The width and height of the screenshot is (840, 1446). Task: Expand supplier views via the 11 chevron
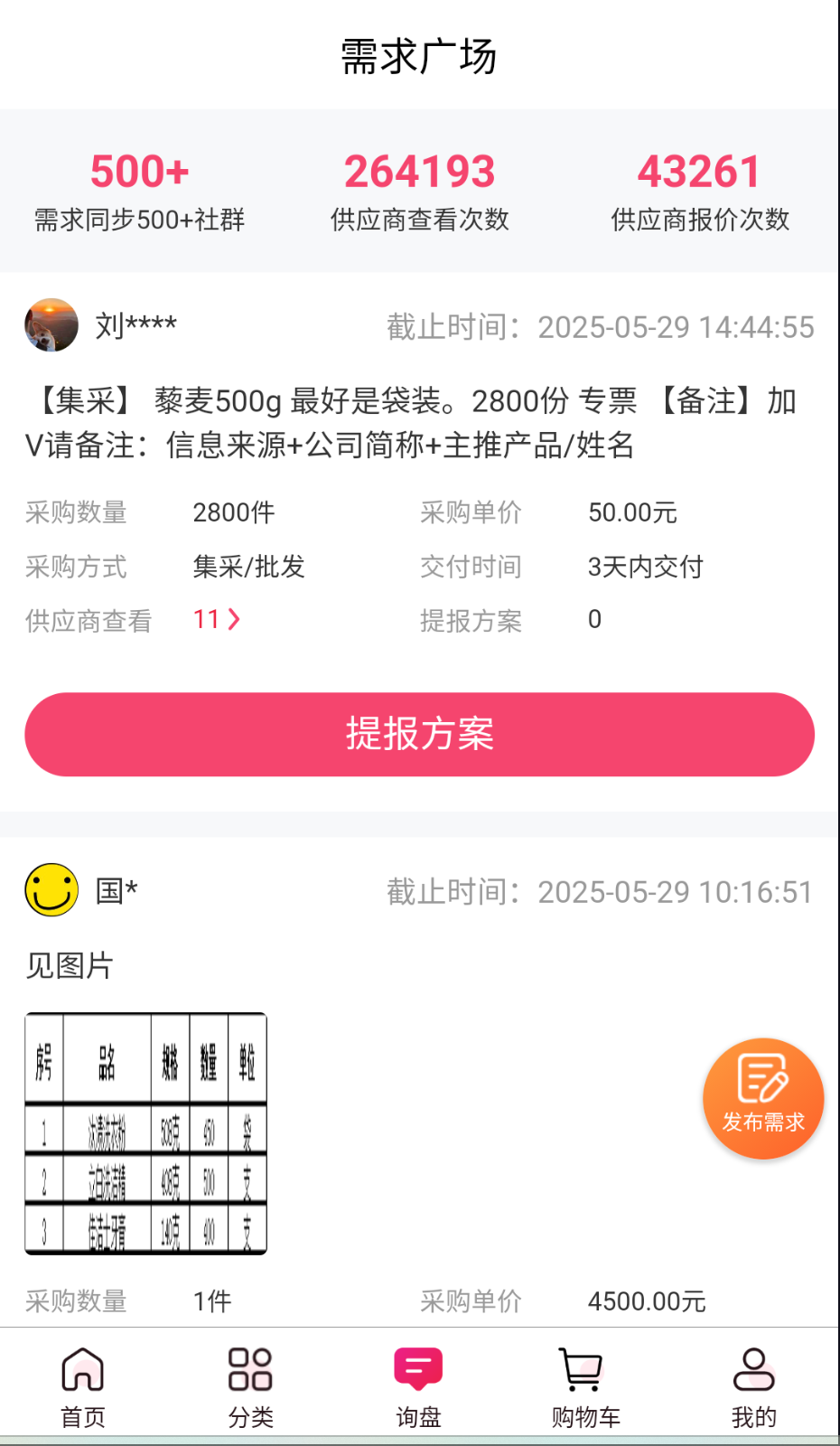tap(217, 618)
